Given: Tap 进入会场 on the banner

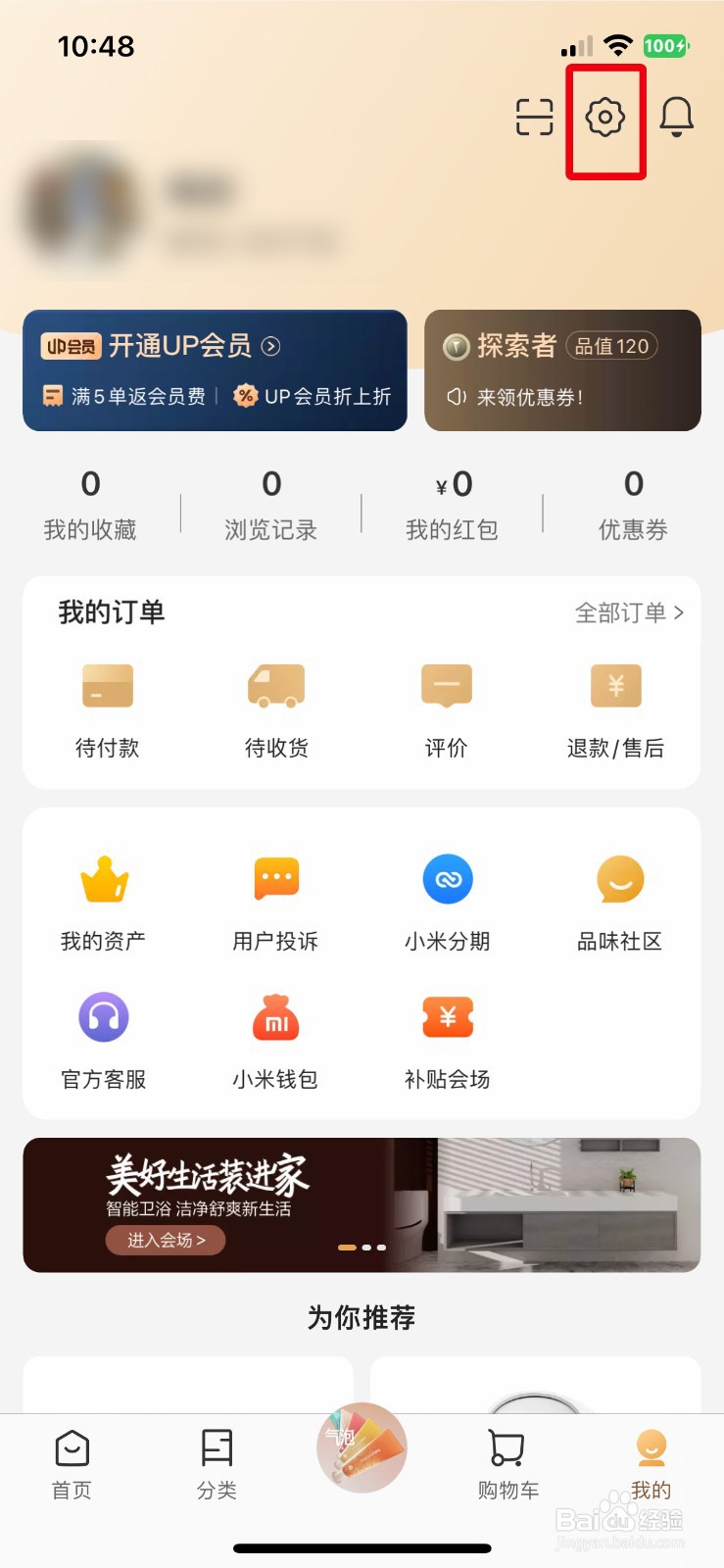Looking at the screenshot, I should 166,1241.
